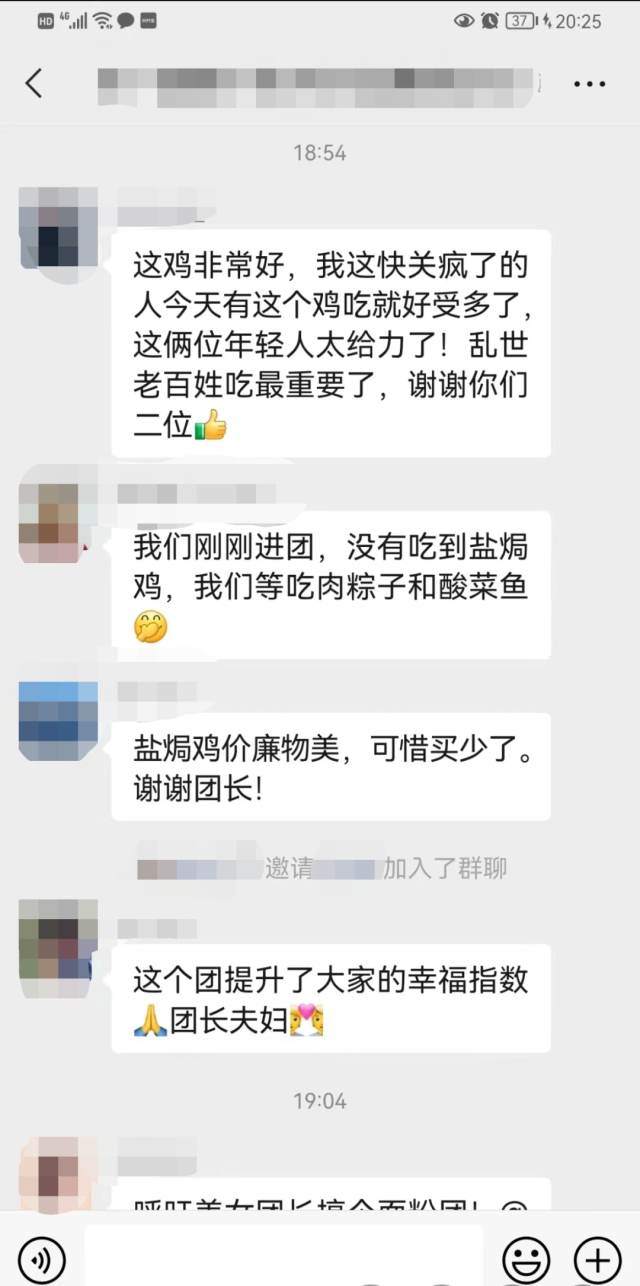View profile of sender saying 这个团提升了大家的幸福指数
640x1286 pixels.
click(x=58, y=939)
